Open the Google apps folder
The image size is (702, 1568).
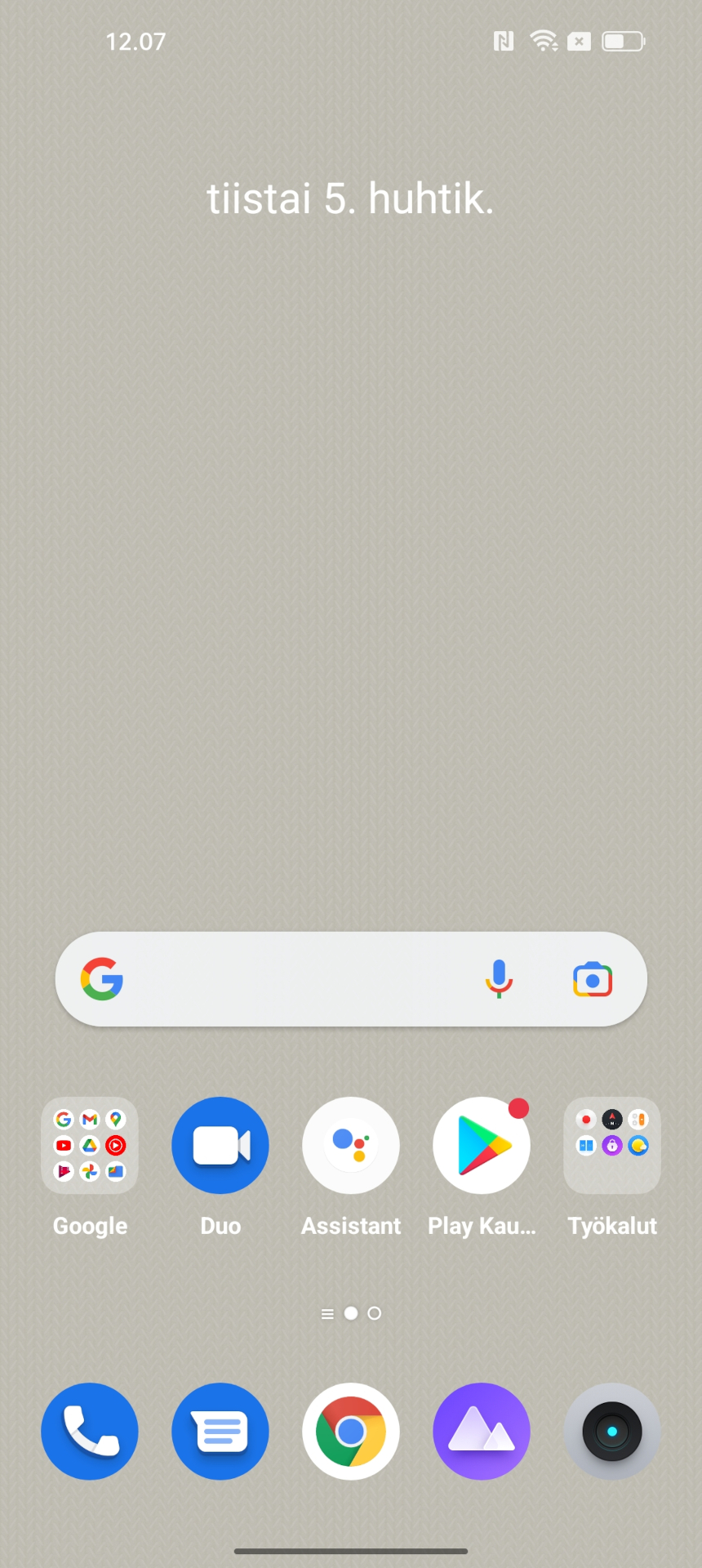pos(90,1146)
